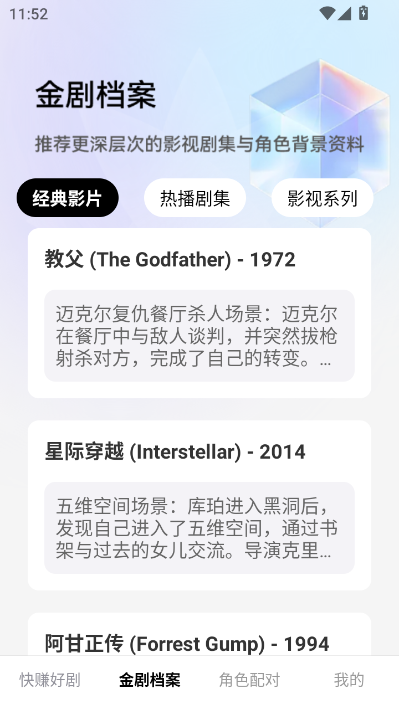Tap the 金剧档案 bottom tab
This screenshot has height=709, width=399.
point(150,680)
